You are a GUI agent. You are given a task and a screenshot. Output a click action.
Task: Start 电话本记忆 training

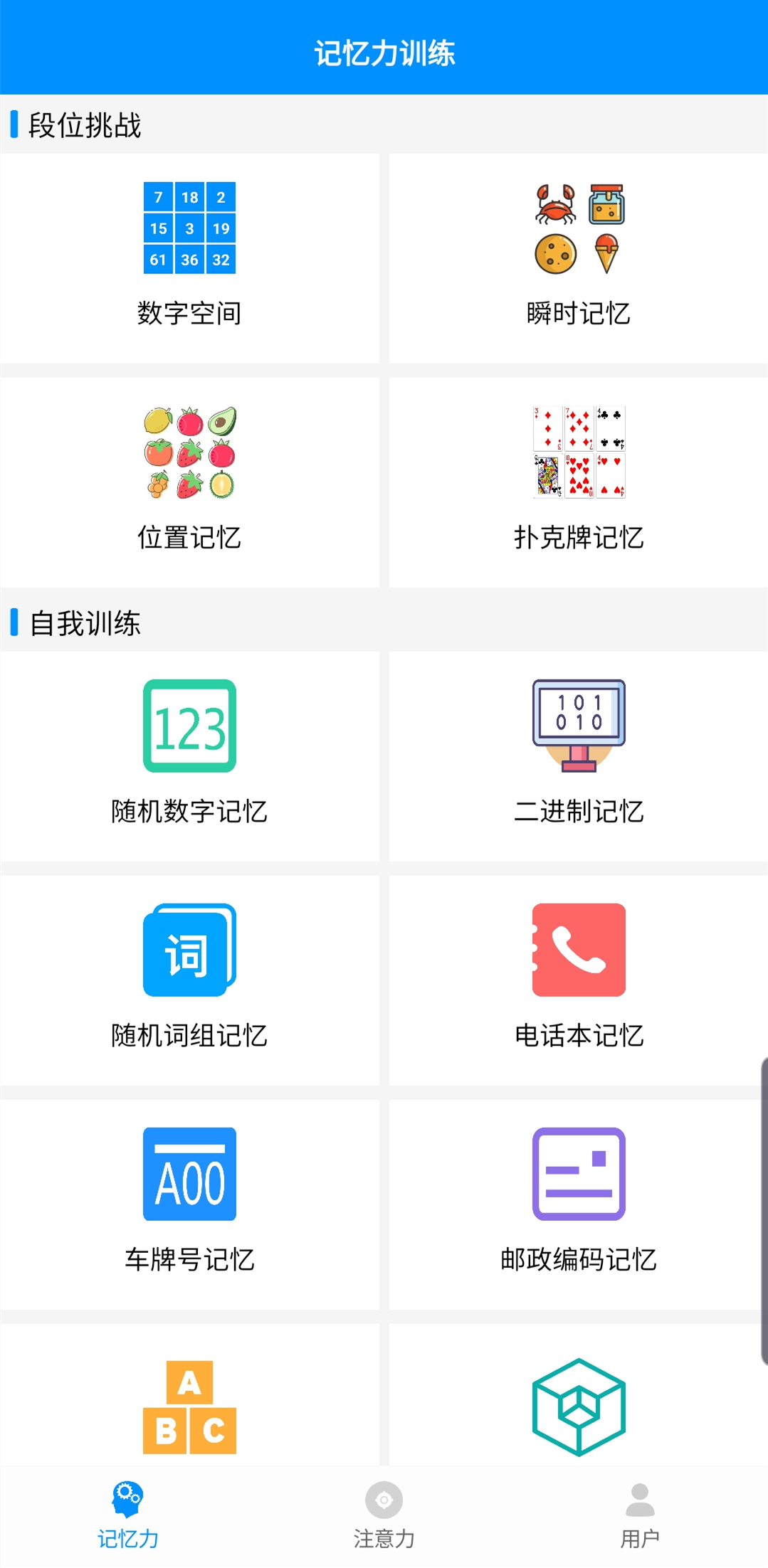point(578,980)
